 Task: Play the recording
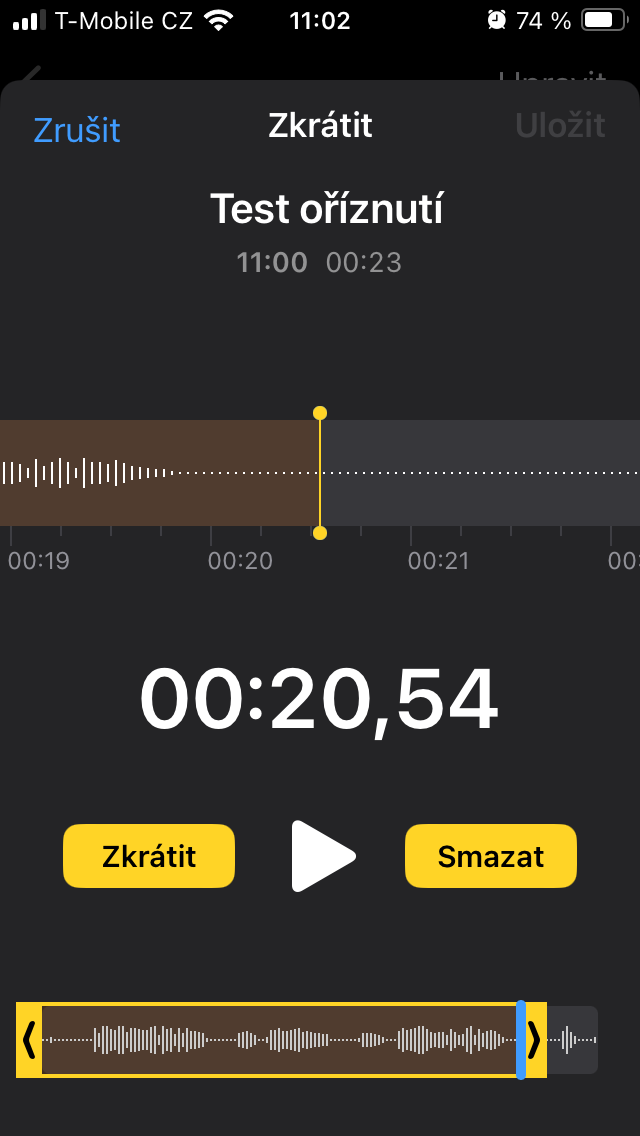[x=322, y=856]
